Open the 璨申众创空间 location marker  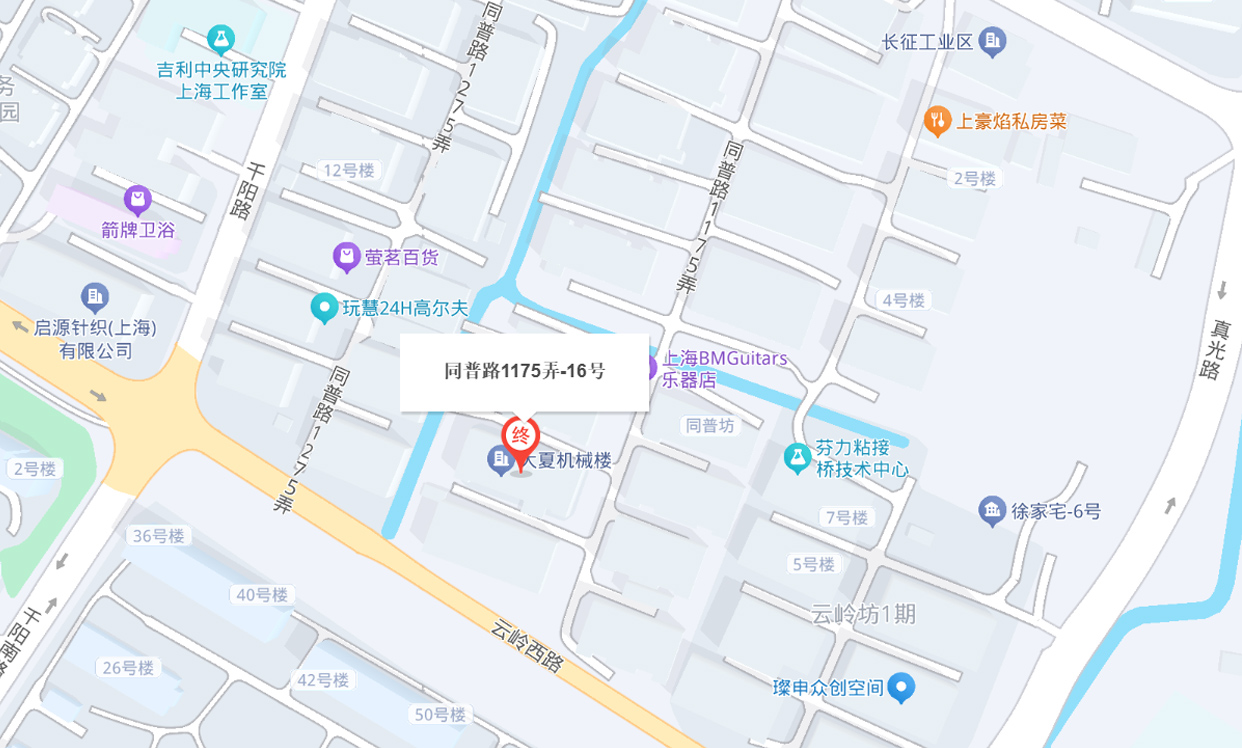[902, 688]
